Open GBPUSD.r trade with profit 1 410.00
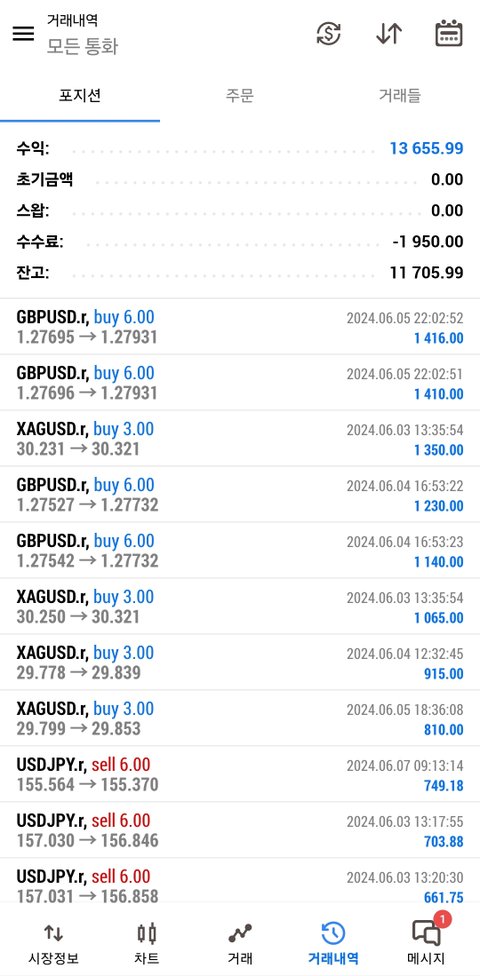Image resolution: width=480 pixels, height=976 pixels. tap(240, 383)
